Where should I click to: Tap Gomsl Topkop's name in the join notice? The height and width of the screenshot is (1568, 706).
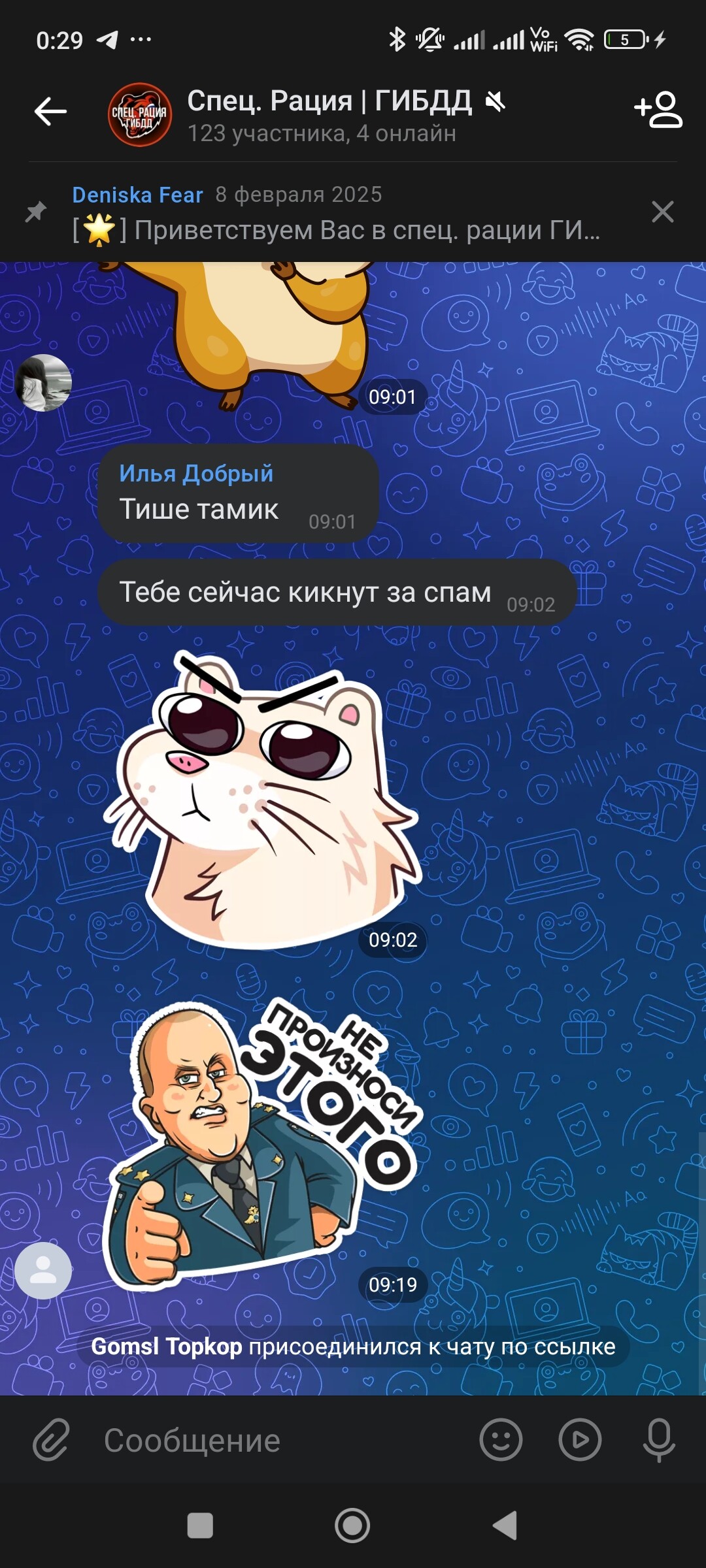coord(166,1346)
